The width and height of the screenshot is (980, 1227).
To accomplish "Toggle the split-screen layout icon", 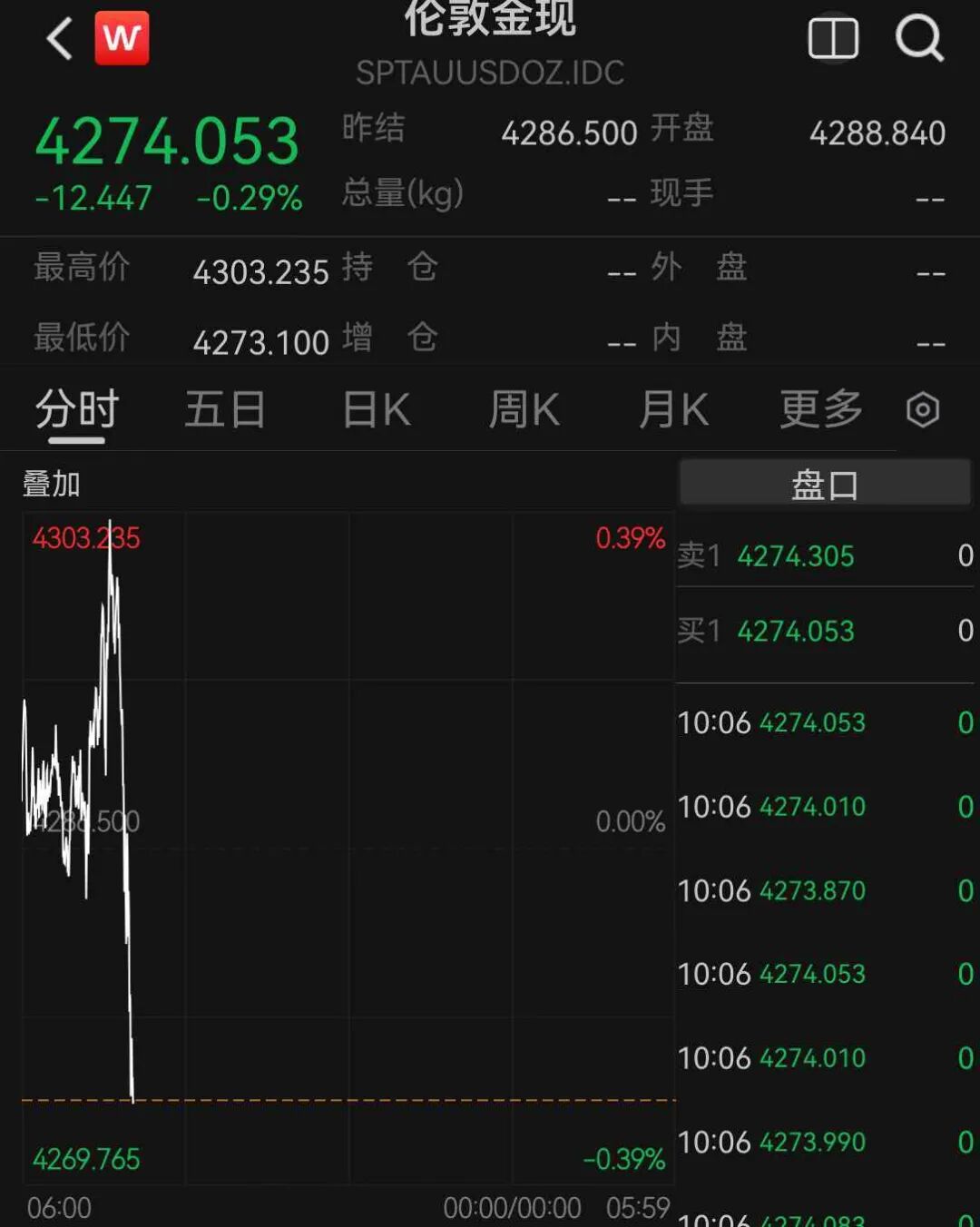I will point(833,39).
